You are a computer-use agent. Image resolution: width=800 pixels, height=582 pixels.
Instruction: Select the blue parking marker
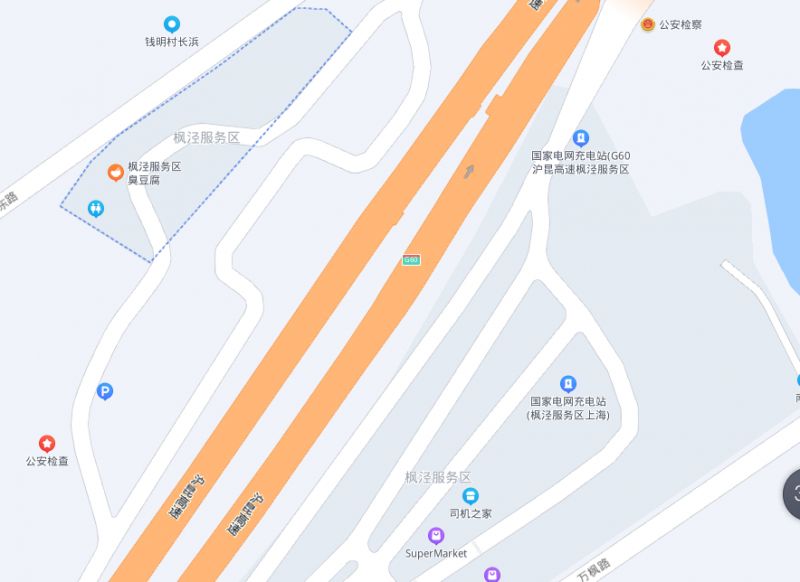105,392
